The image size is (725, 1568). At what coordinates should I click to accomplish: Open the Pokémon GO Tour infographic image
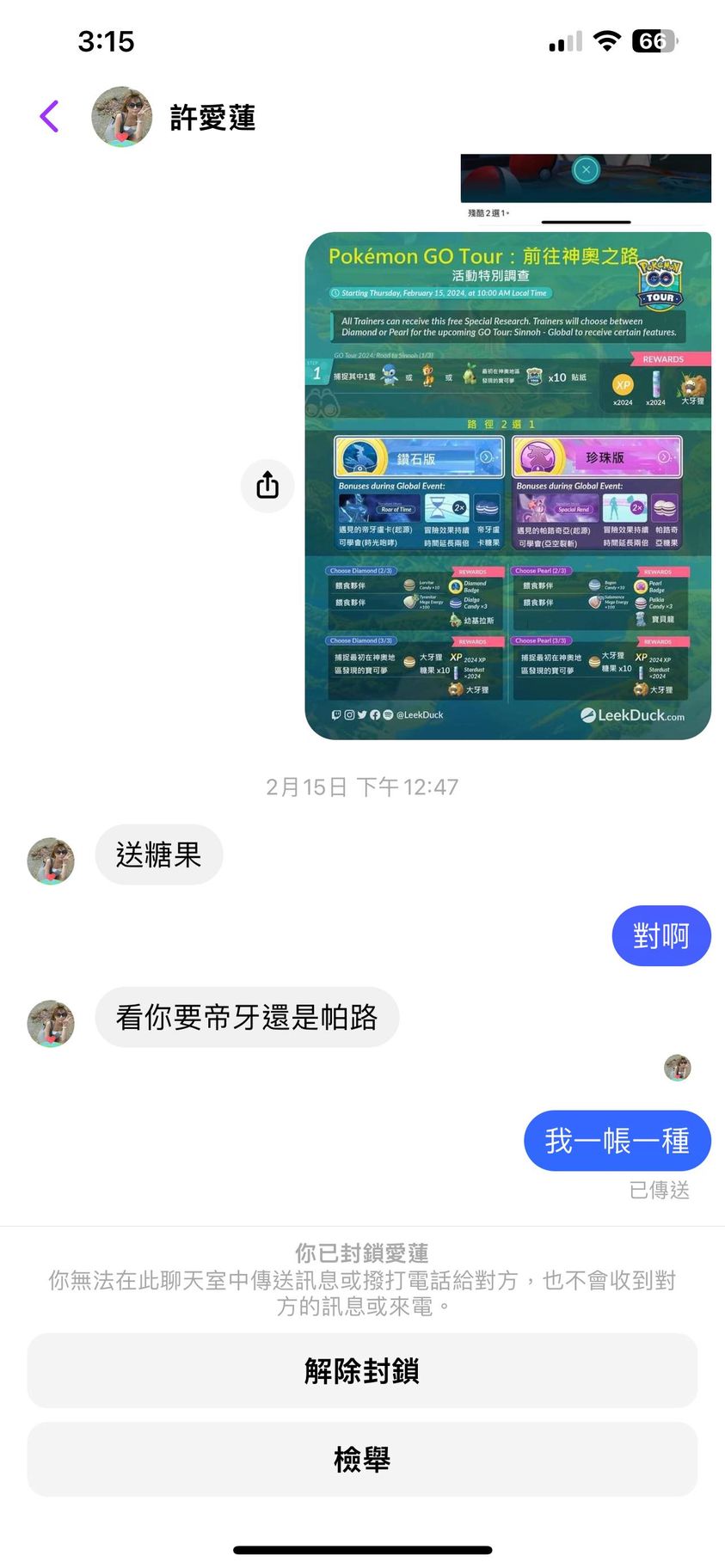[x=507, y=486]
